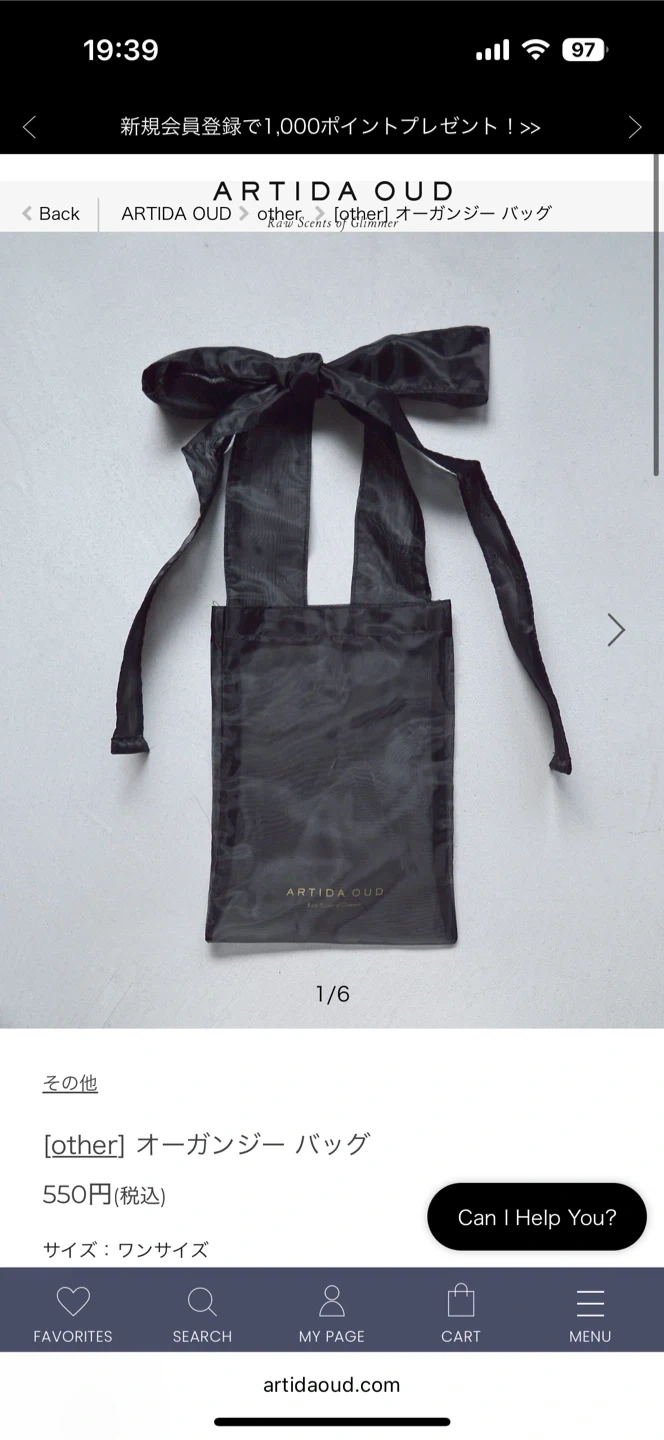Open the Can I Help You chat

coord(537,1217)
